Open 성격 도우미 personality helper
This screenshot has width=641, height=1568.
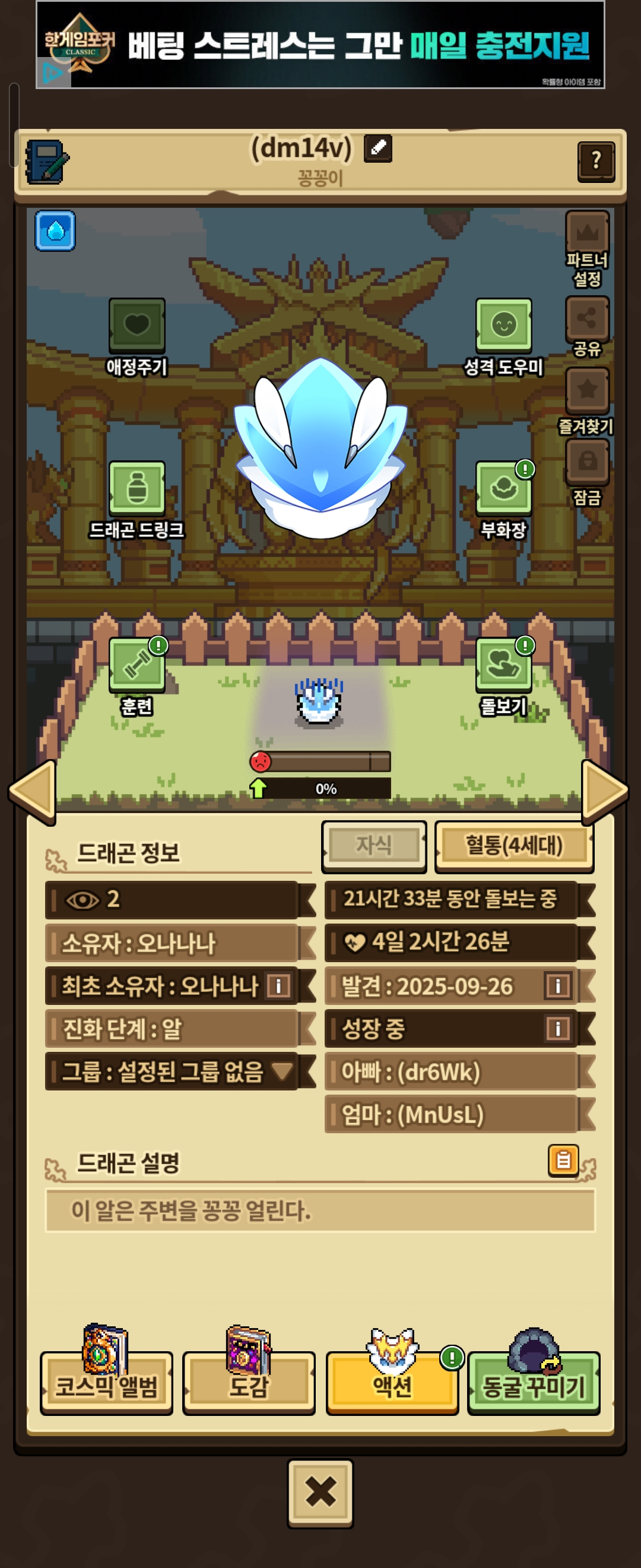tap(503, 325)
